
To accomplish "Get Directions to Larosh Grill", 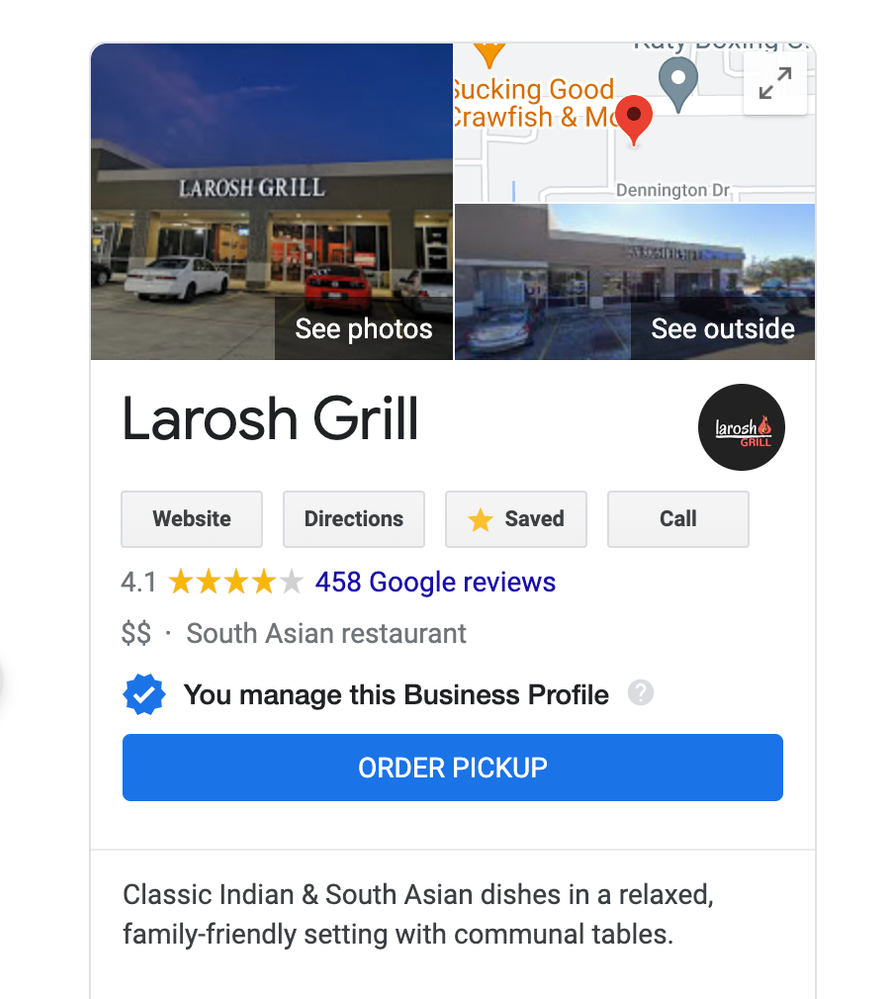I will [x=354, y=519].
